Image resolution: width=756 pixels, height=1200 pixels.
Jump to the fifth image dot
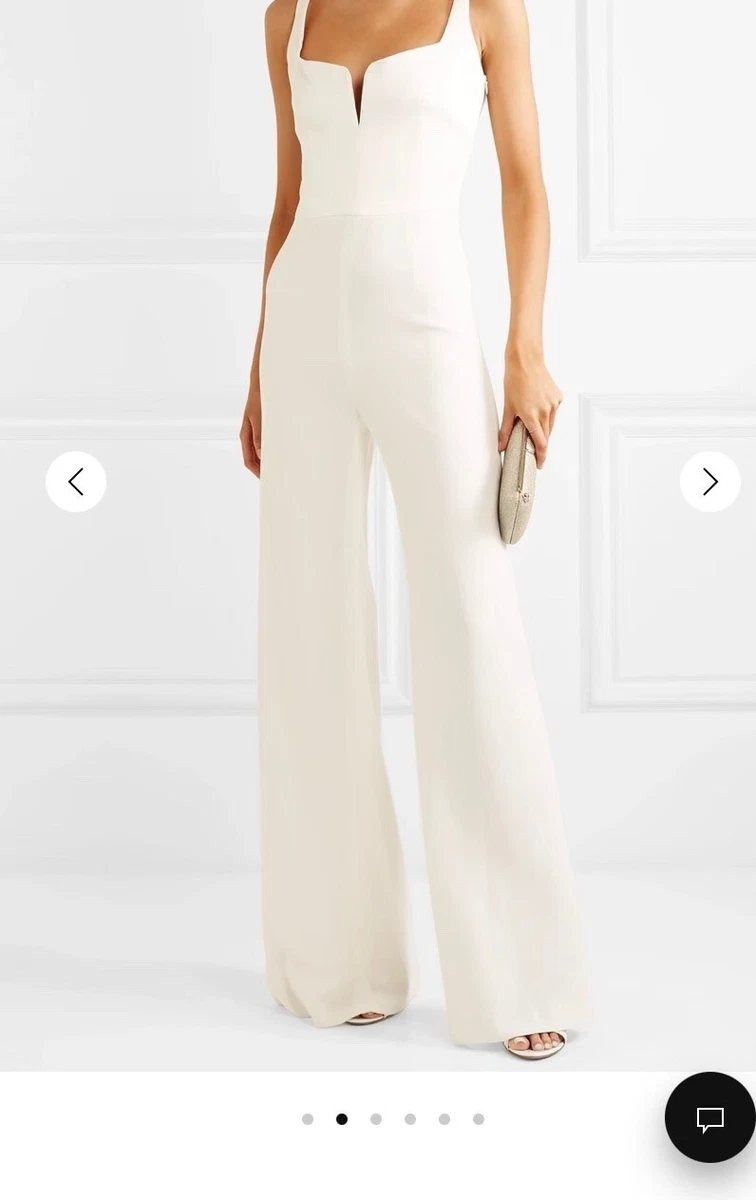pyautogui.click(x=444, y=1119)
